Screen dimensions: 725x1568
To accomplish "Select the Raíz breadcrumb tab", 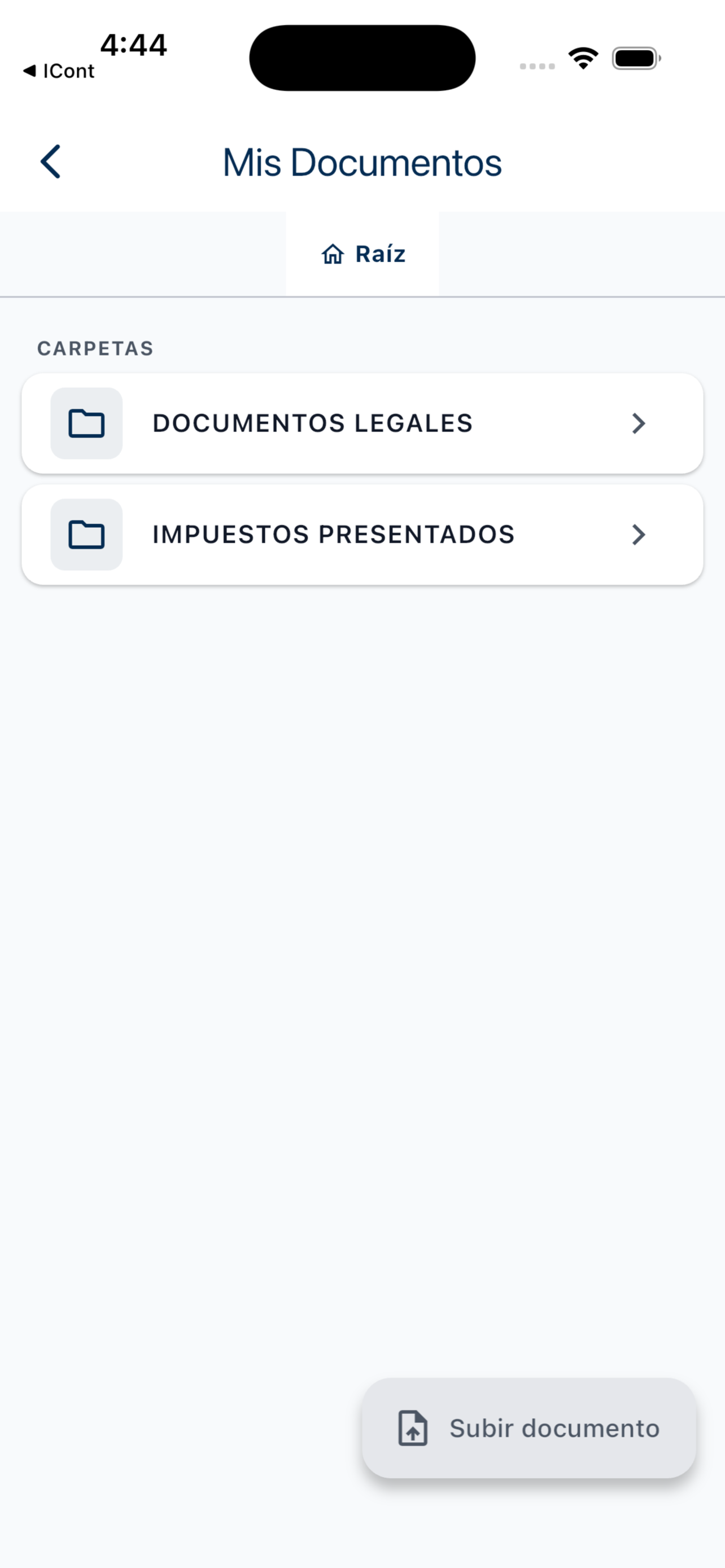I will 362,254.
